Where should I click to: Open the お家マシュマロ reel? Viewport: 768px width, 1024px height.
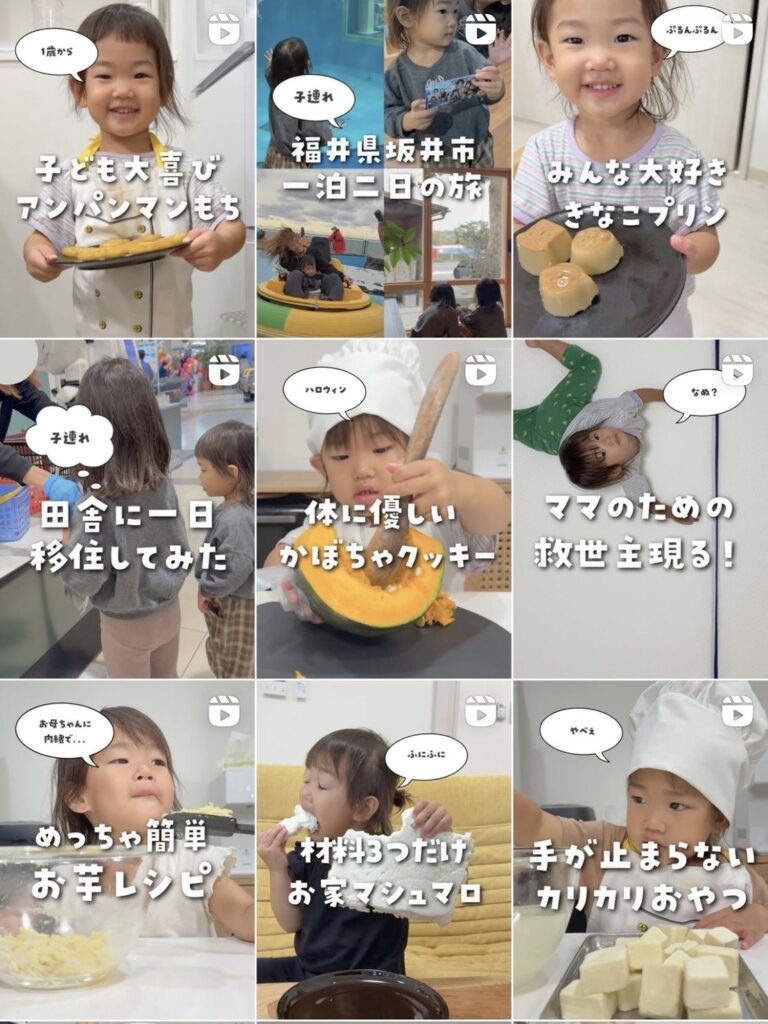click(x=383, y=850)
